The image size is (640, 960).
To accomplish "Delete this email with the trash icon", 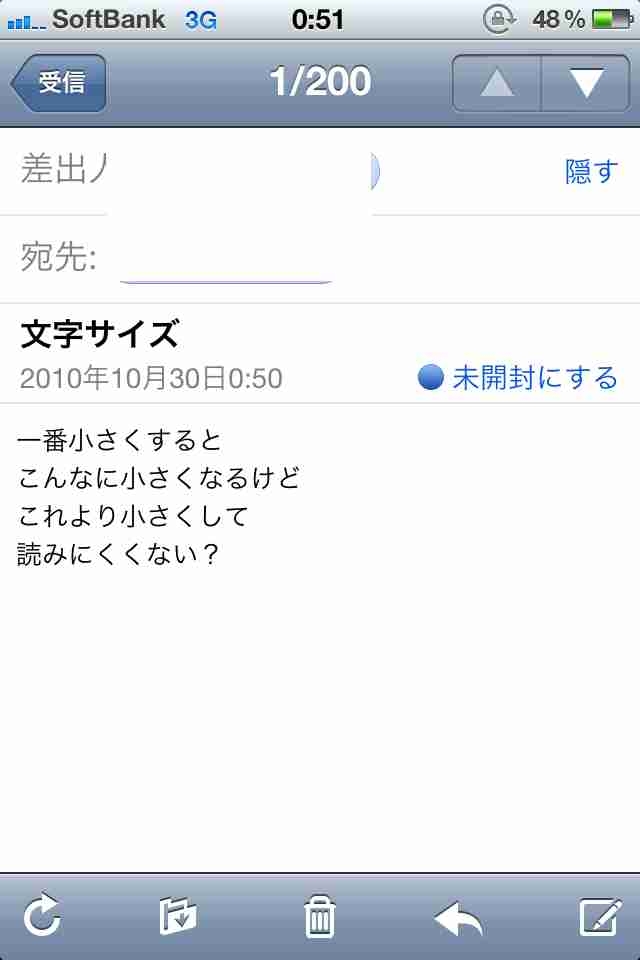I will 319,916.
